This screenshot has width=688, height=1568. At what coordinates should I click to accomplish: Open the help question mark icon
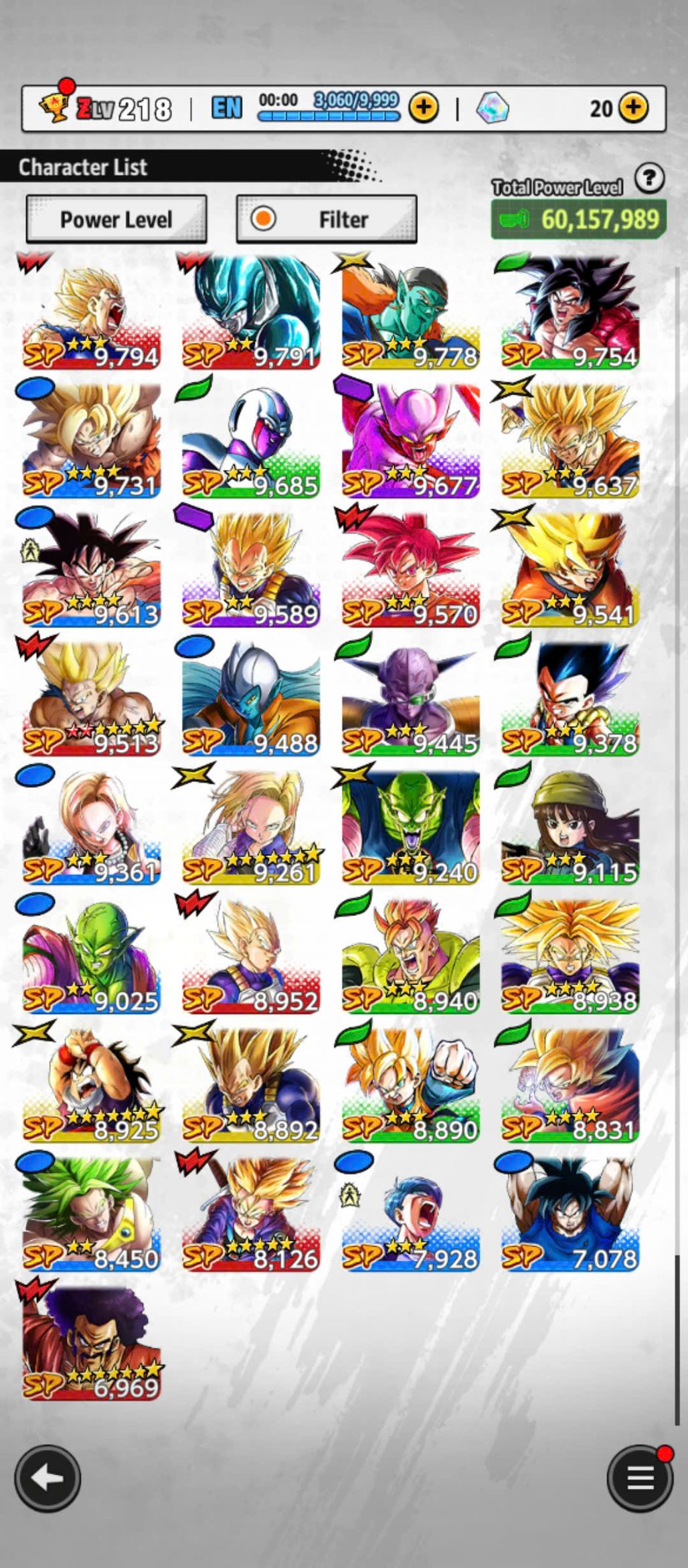click(x=649, y=178)
